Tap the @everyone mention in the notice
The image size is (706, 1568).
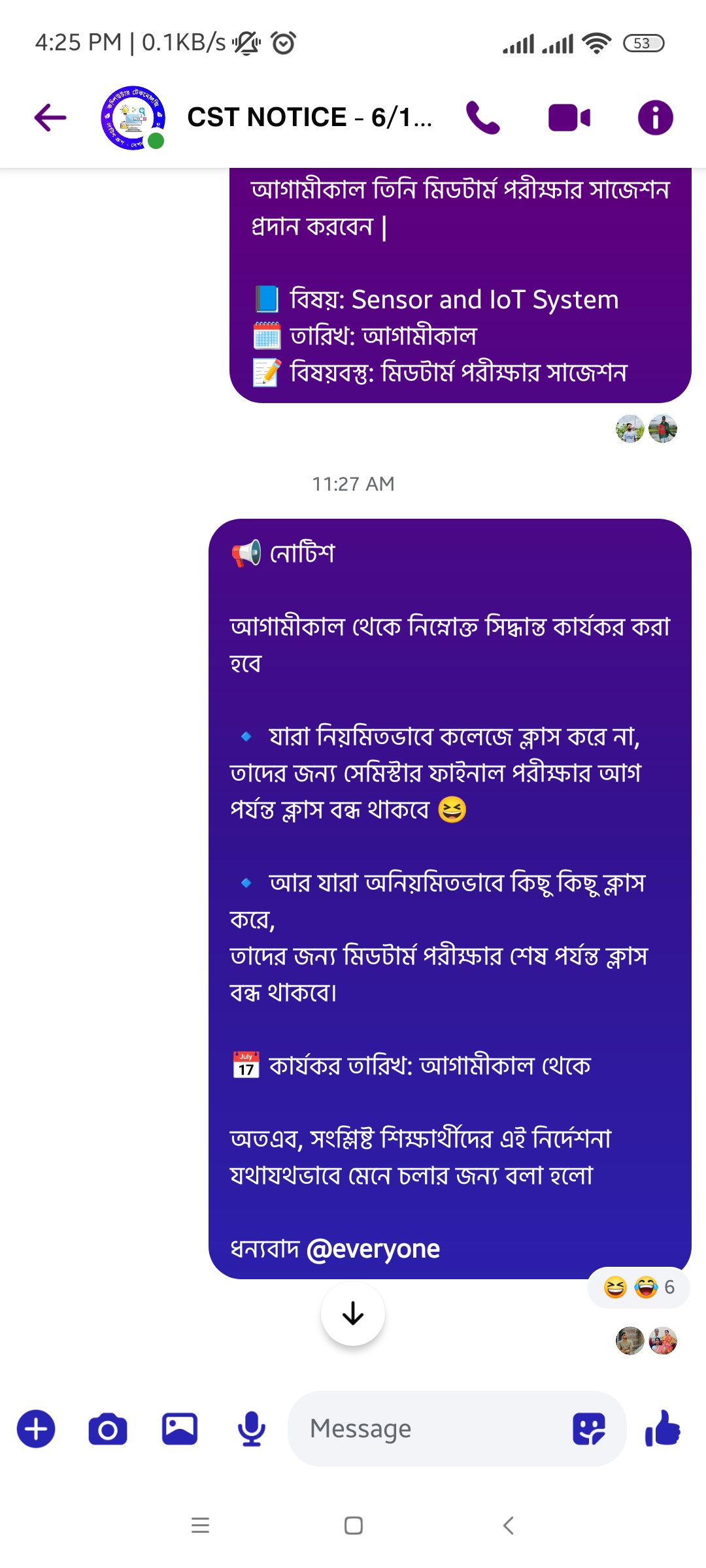pos(373,1249)
